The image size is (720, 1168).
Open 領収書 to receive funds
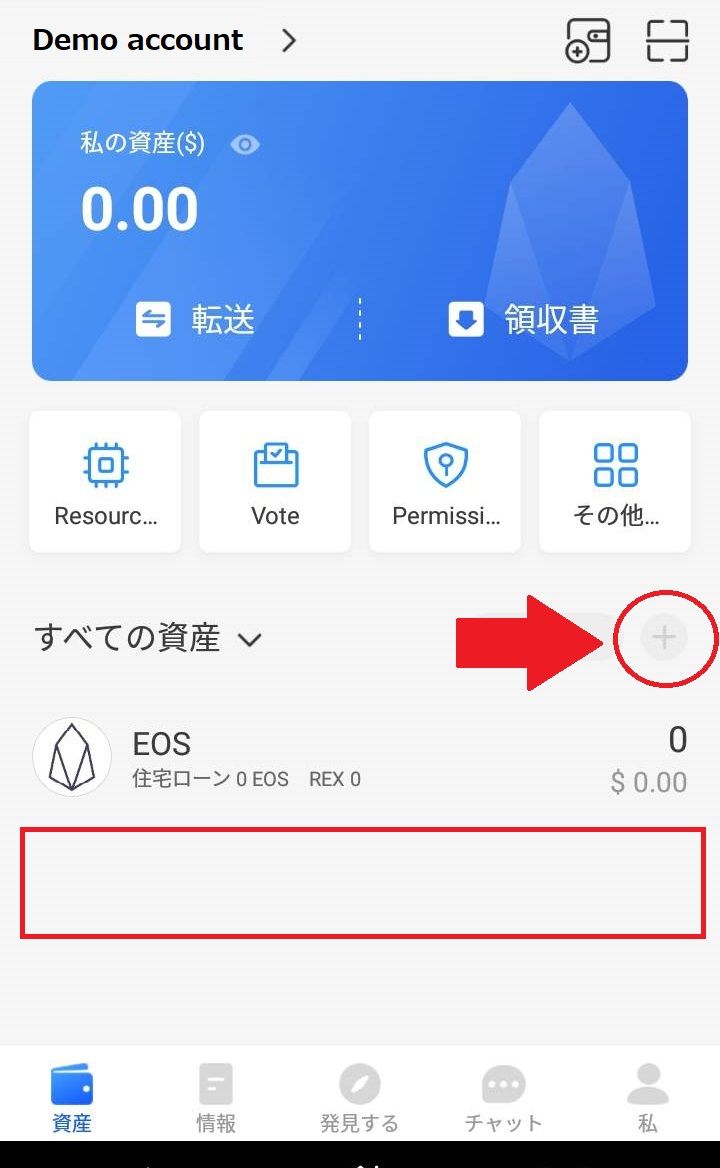point(522,320)
